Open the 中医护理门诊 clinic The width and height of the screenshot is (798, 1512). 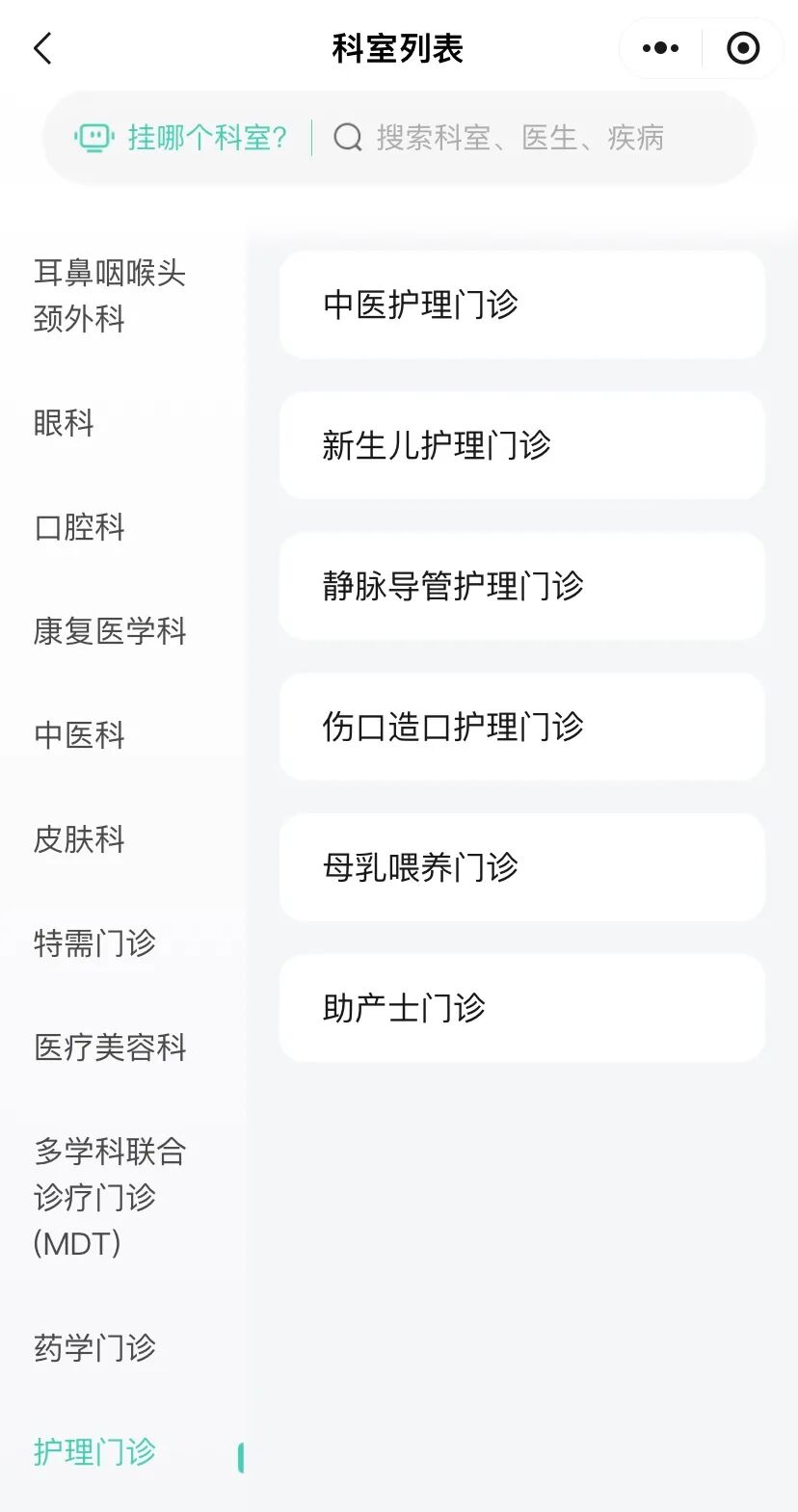point(521,305)
